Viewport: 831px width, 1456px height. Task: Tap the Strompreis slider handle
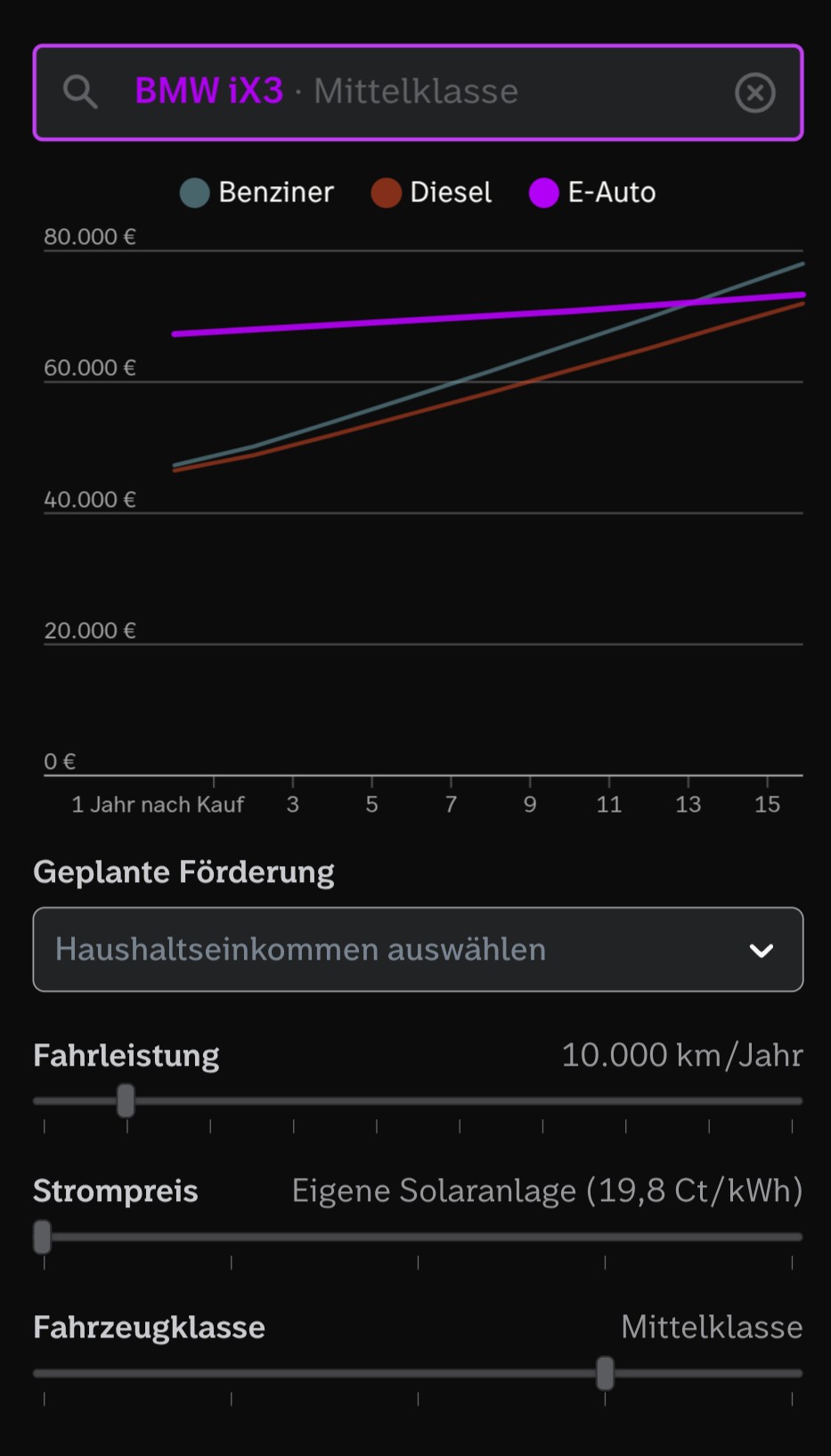coord(42,1237)
